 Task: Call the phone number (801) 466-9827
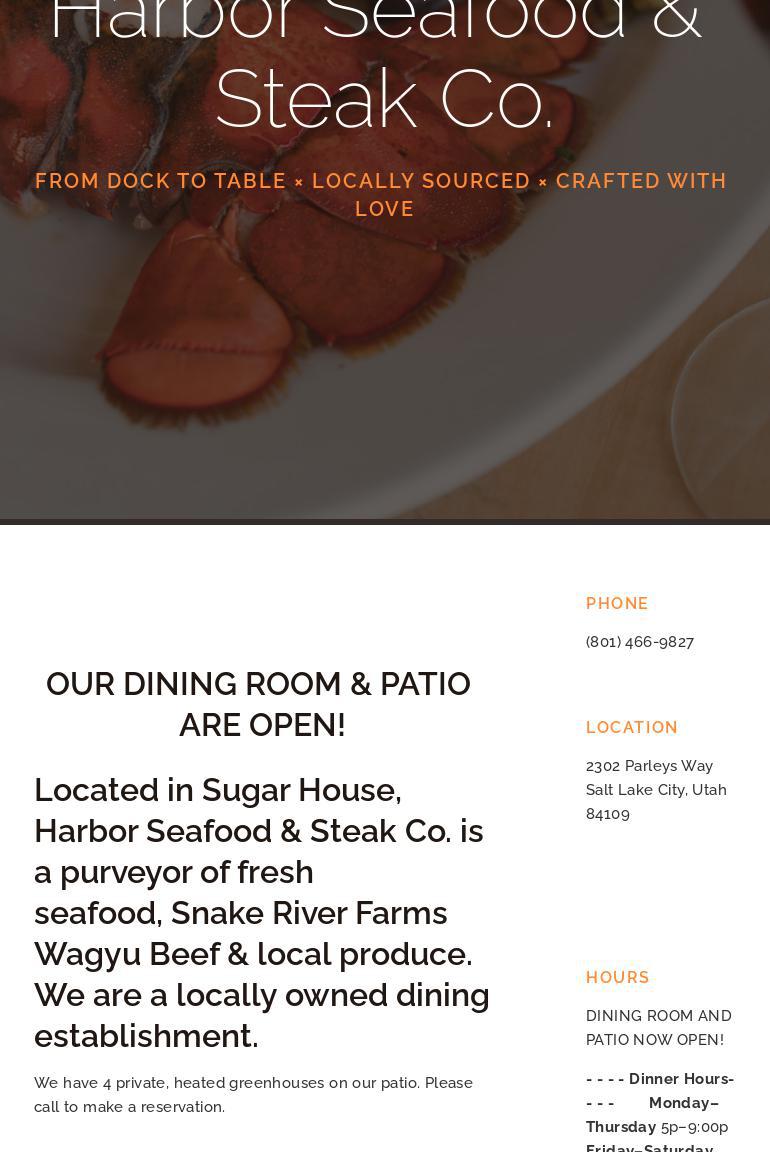point(639,642)
